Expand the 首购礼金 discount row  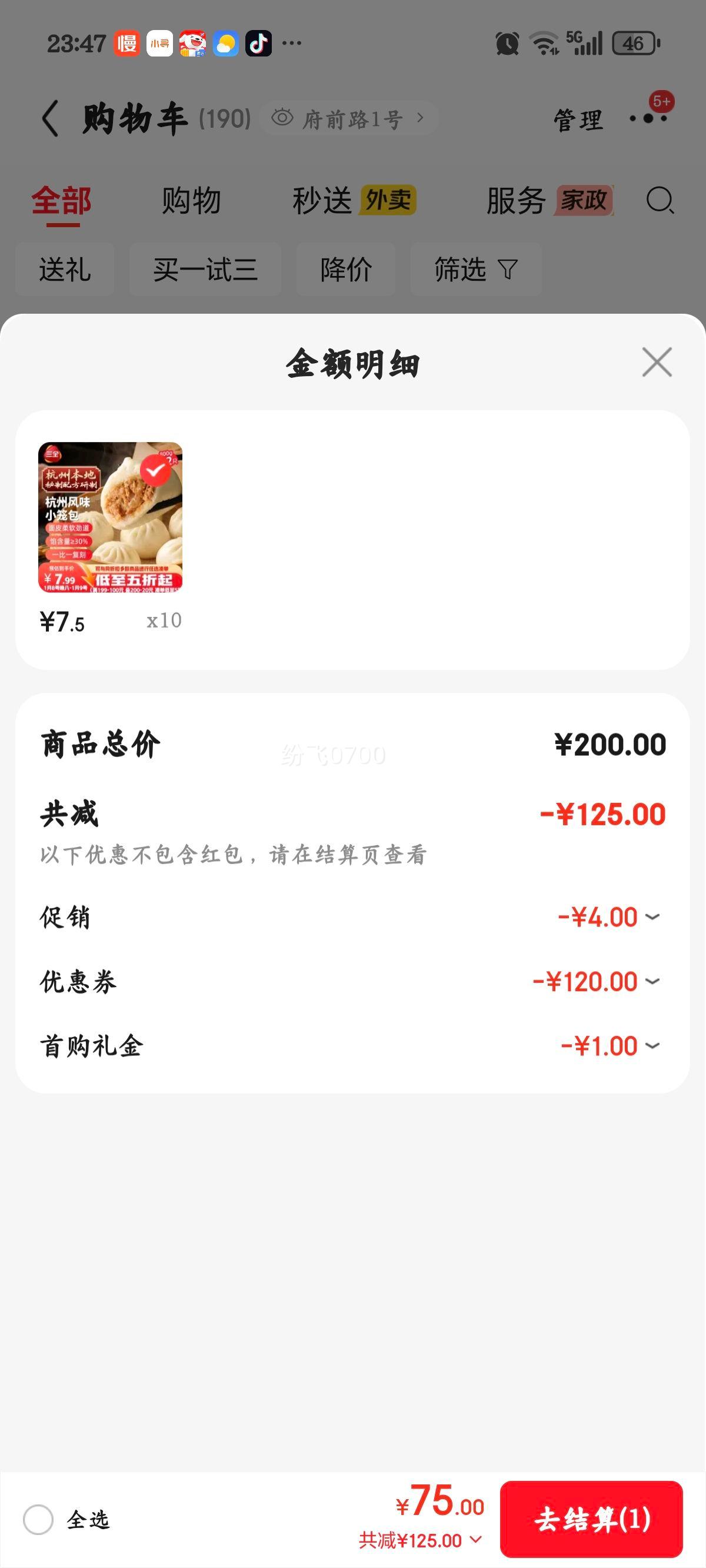(652, 1046)
